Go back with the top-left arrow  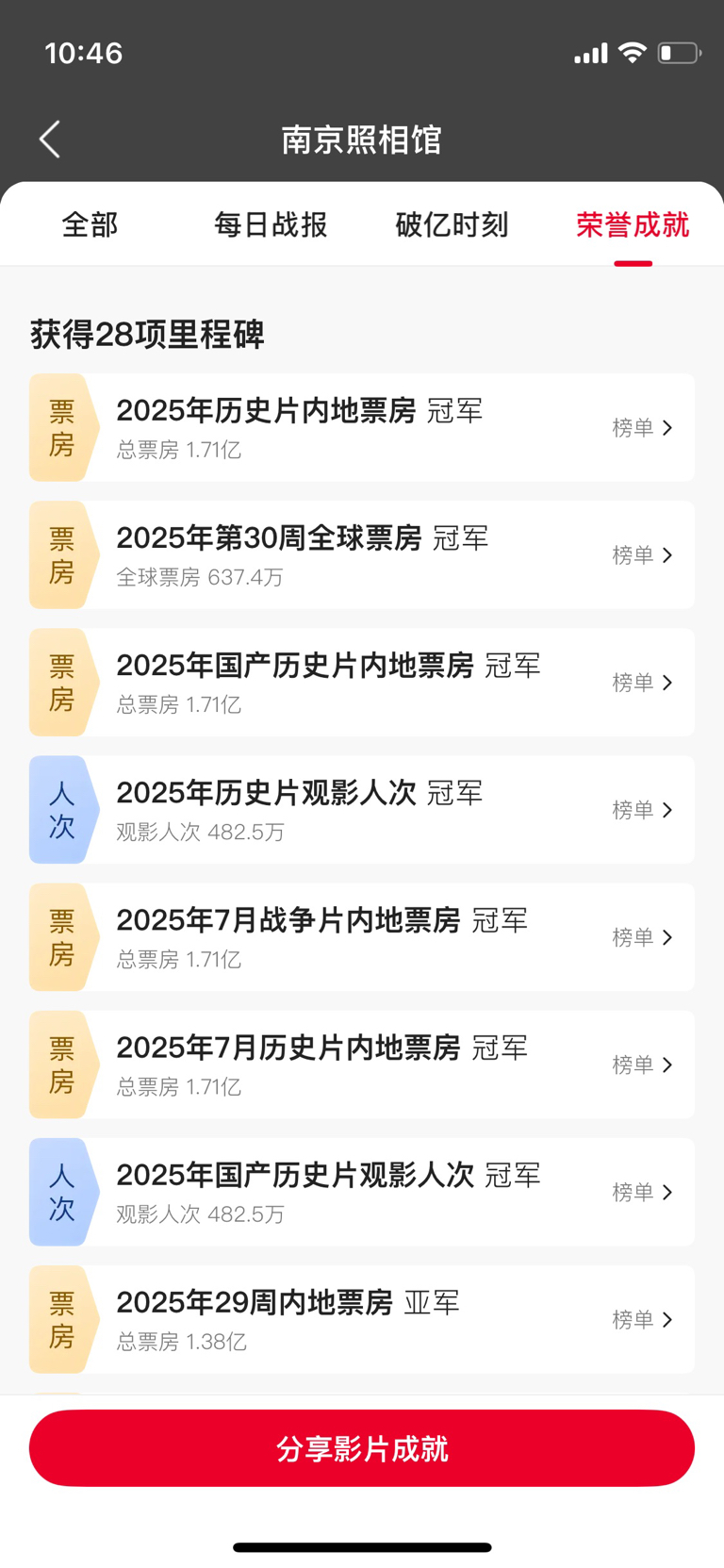tap(50, 140)
